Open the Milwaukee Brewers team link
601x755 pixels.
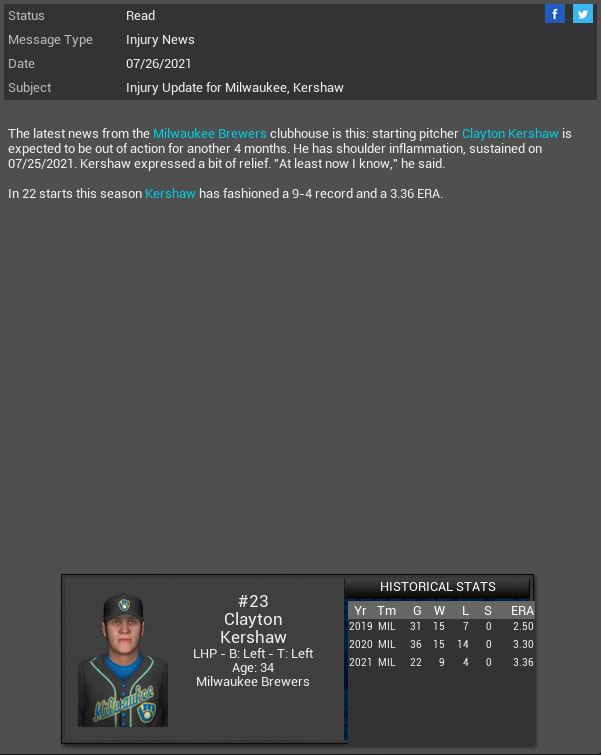[210, 133]
